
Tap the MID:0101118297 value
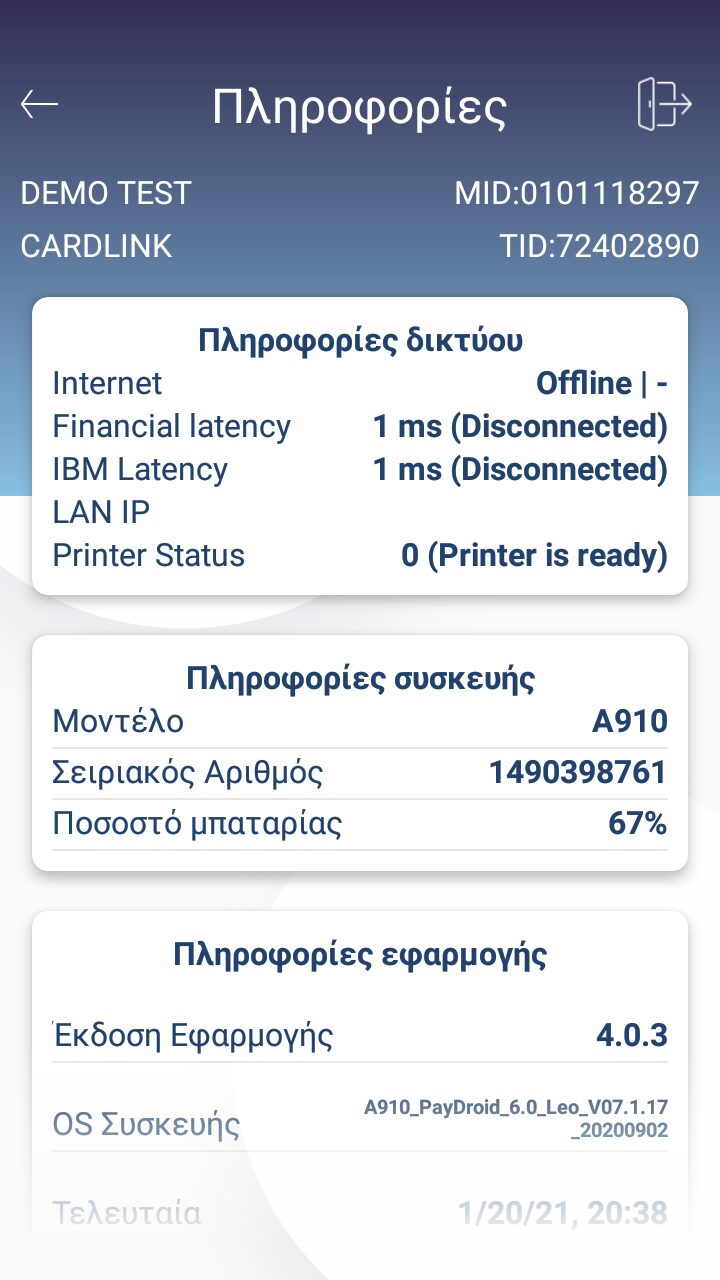click(577, 193)
